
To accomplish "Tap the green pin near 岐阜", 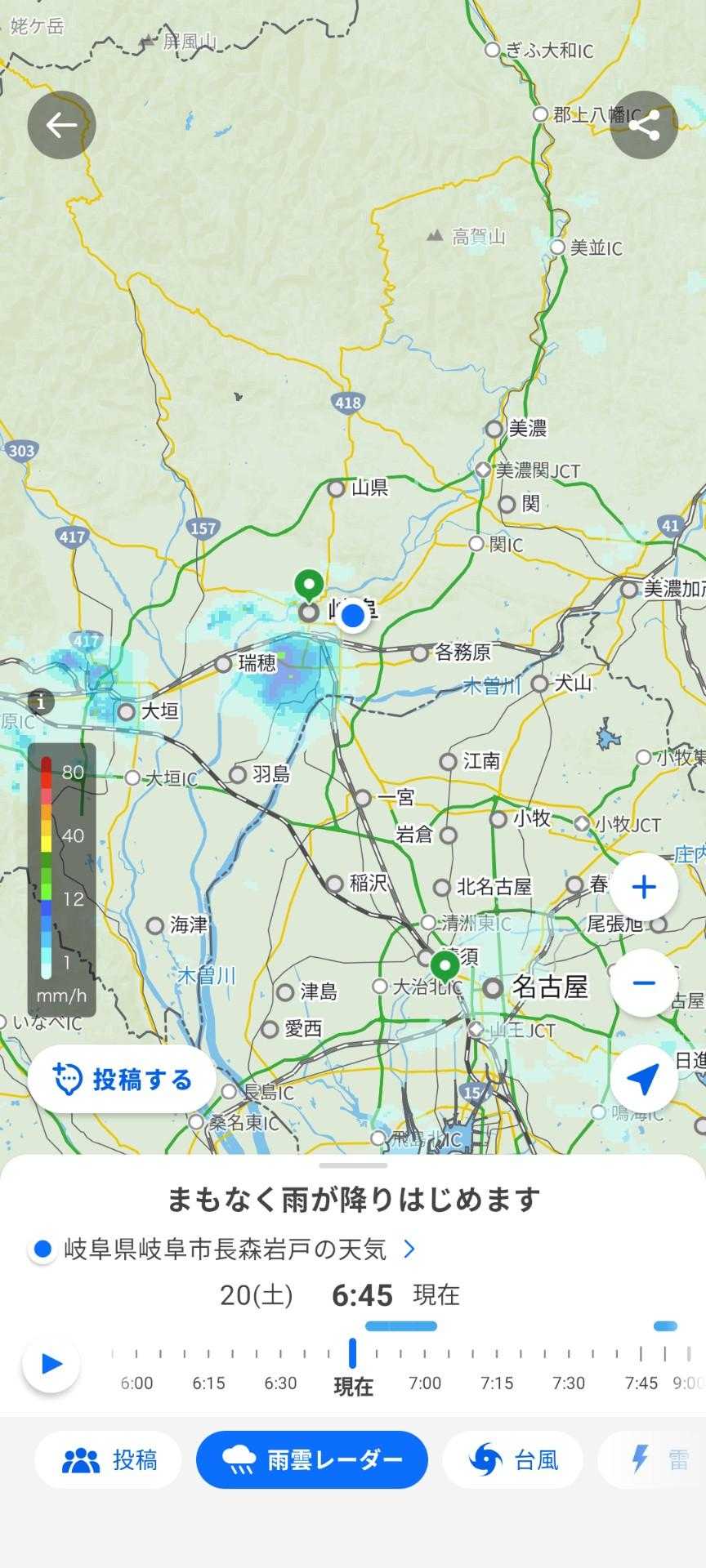I will point(309,584).
